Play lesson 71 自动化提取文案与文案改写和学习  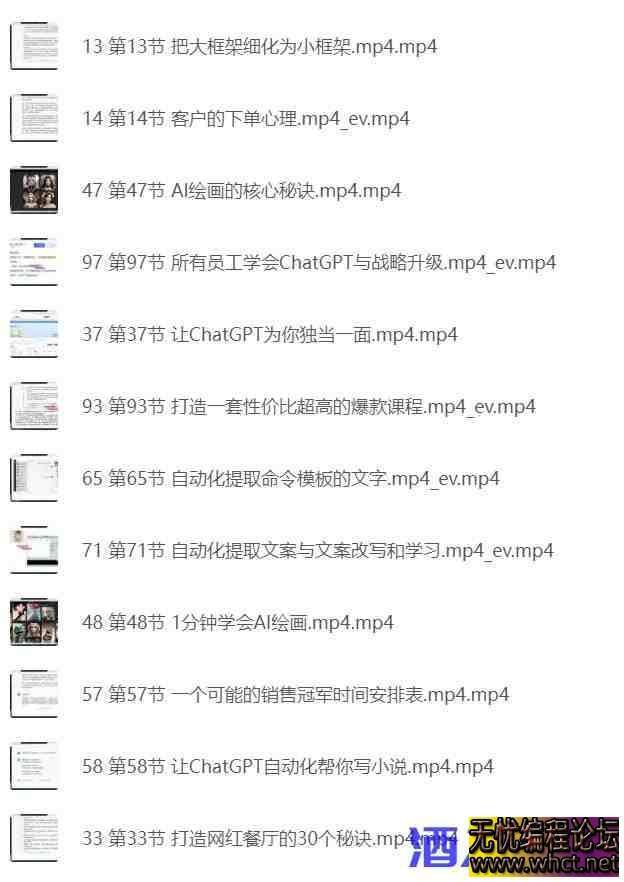(317, 550)
